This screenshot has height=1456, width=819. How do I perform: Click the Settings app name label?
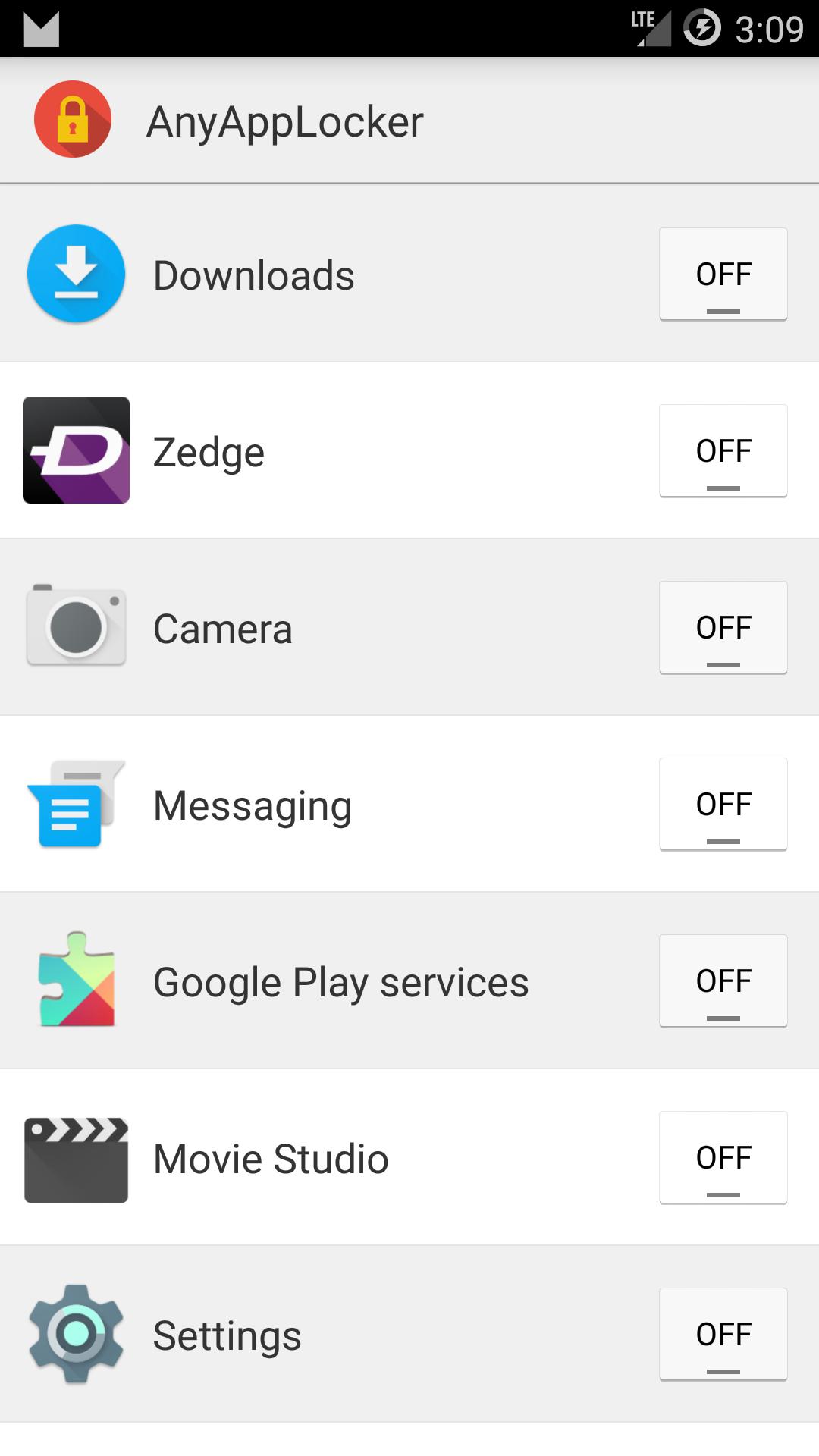point(225,1335)
